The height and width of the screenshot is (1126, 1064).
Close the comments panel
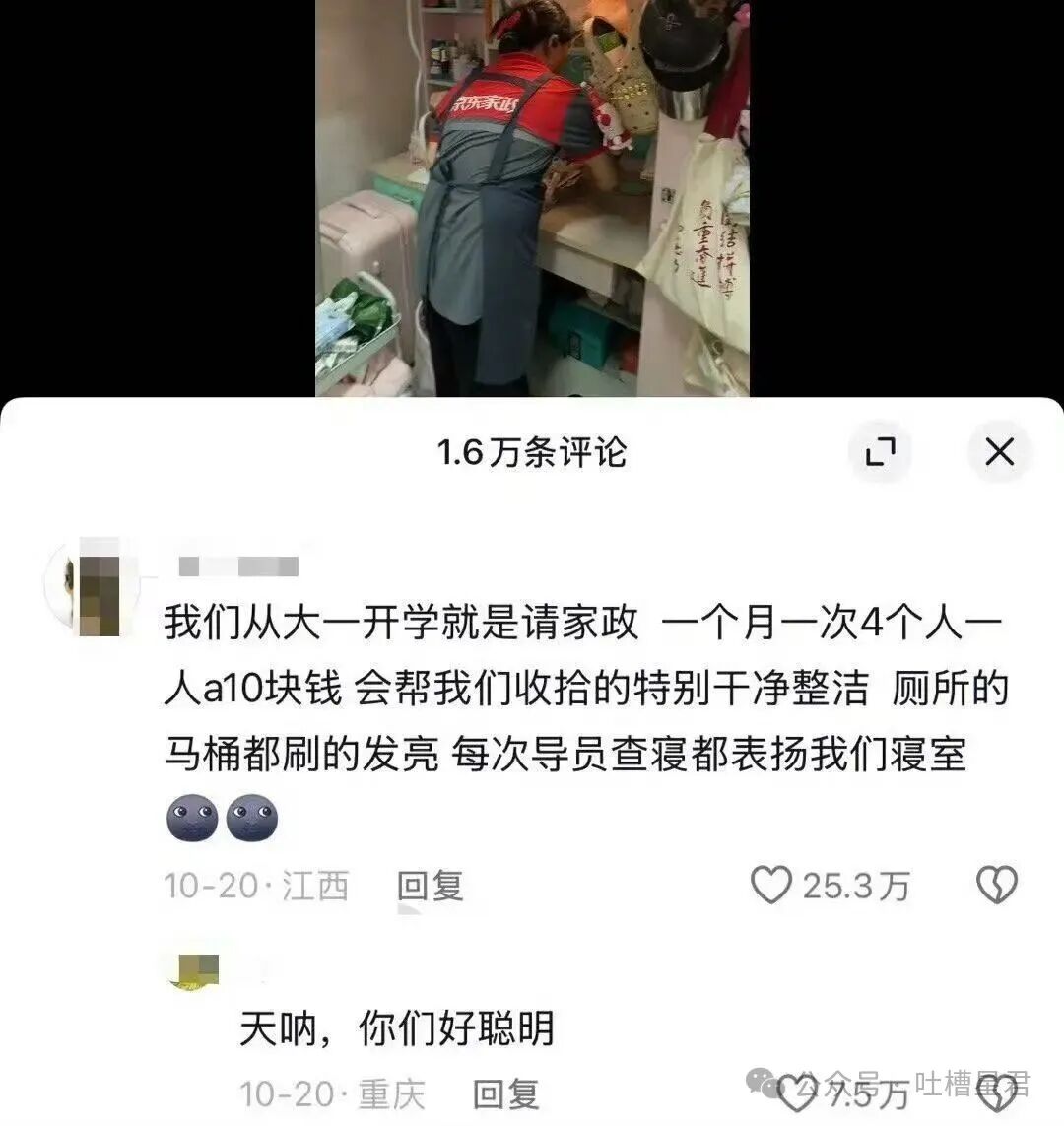coord(999,452)
